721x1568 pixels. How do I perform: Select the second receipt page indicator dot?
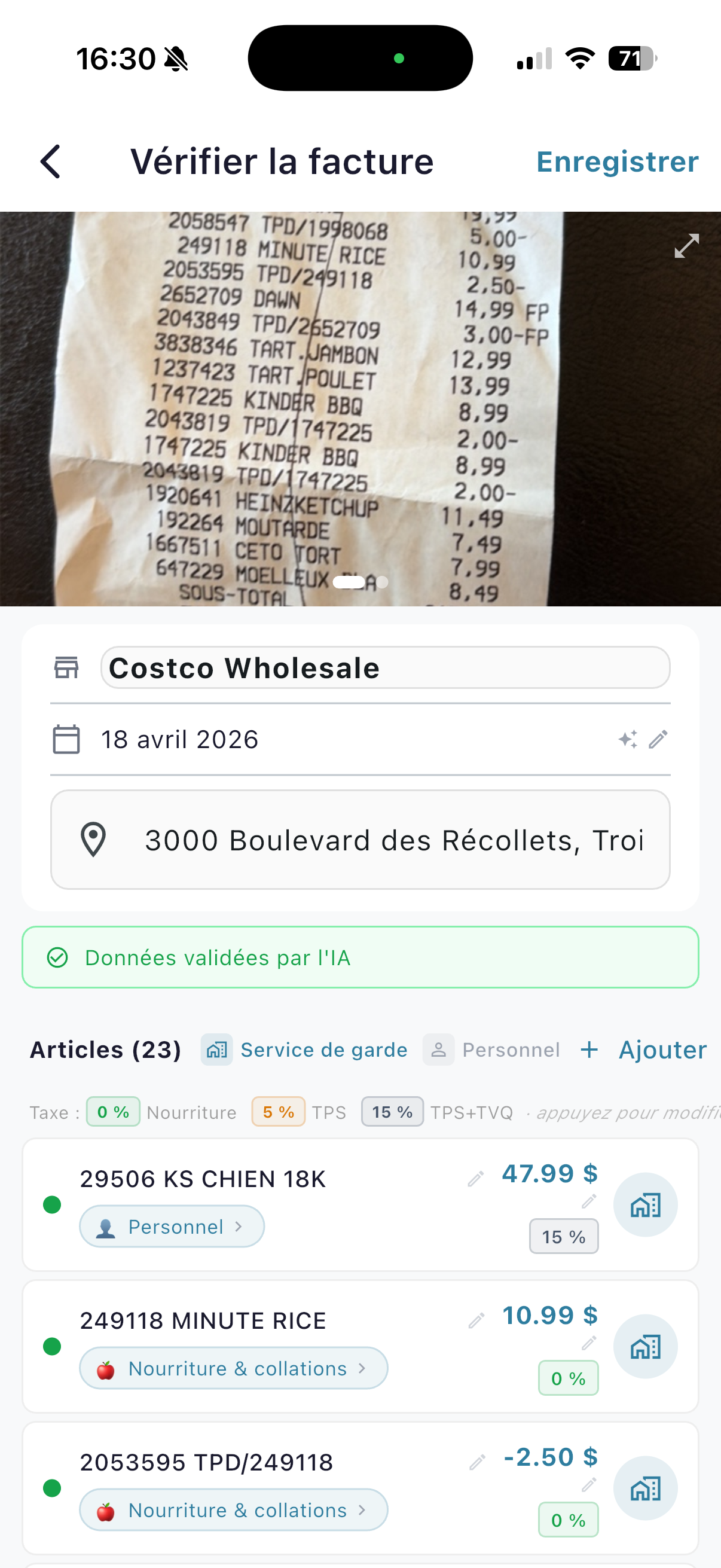pos(382,582)
